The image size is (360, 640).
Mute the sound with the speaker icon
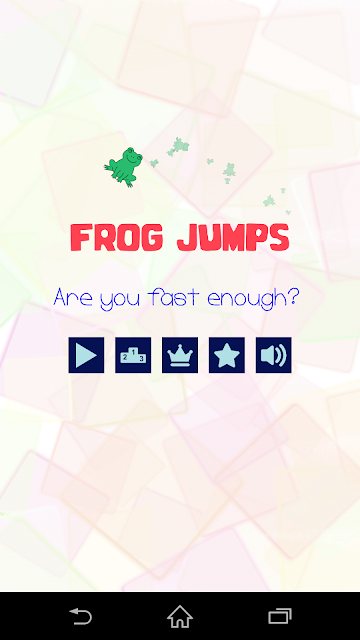point(273,355)
